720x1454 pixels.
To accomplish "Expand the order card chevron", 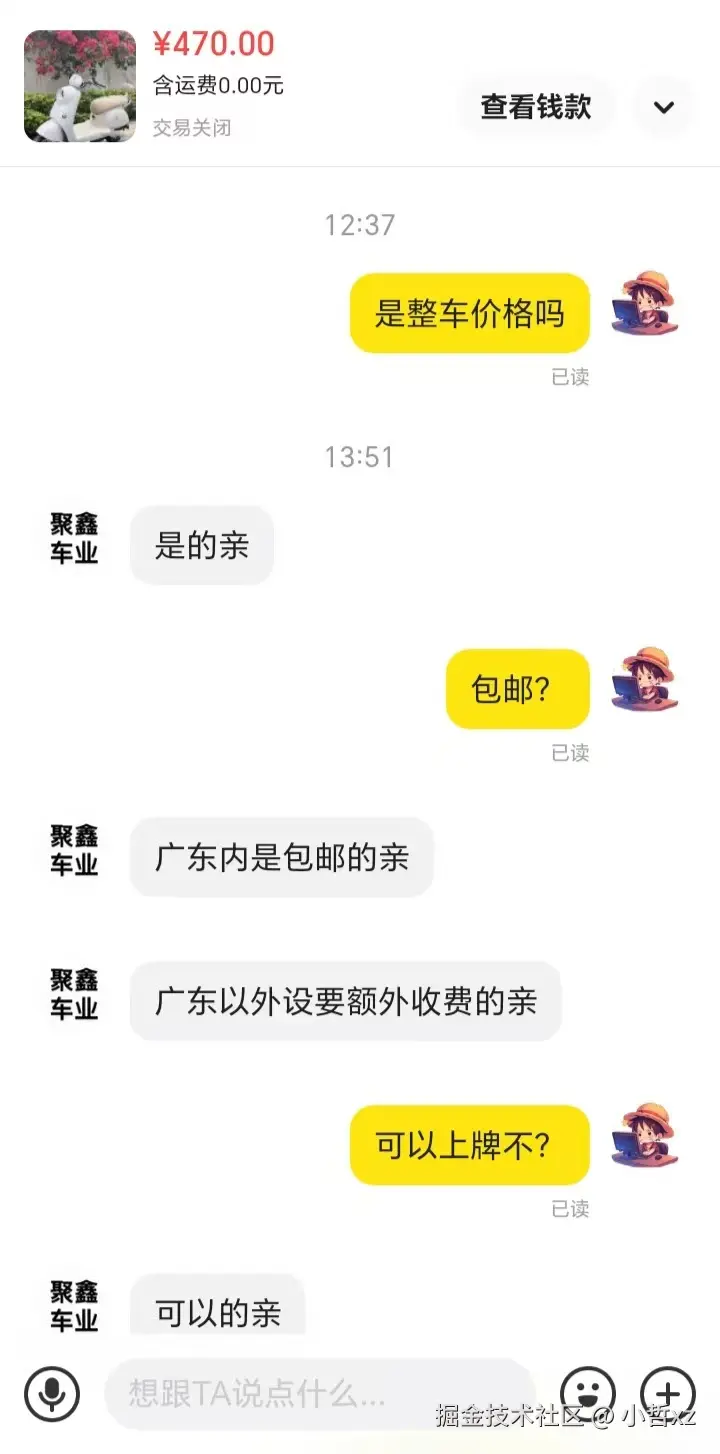I will click(x=664, y=107).
